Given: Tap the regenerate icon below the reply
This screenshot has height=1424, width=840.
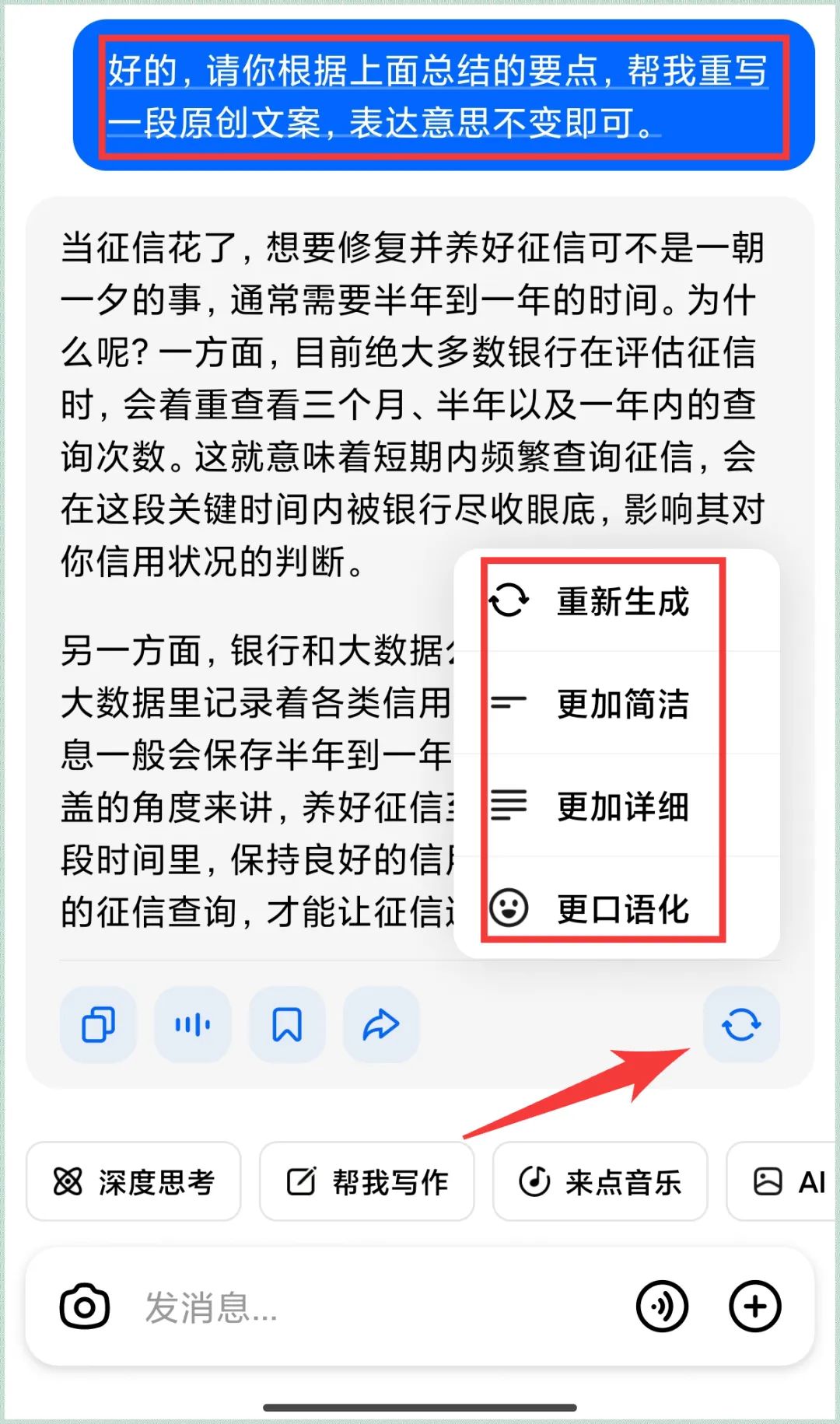Looking at the screenshot, I should point(741,1024).
